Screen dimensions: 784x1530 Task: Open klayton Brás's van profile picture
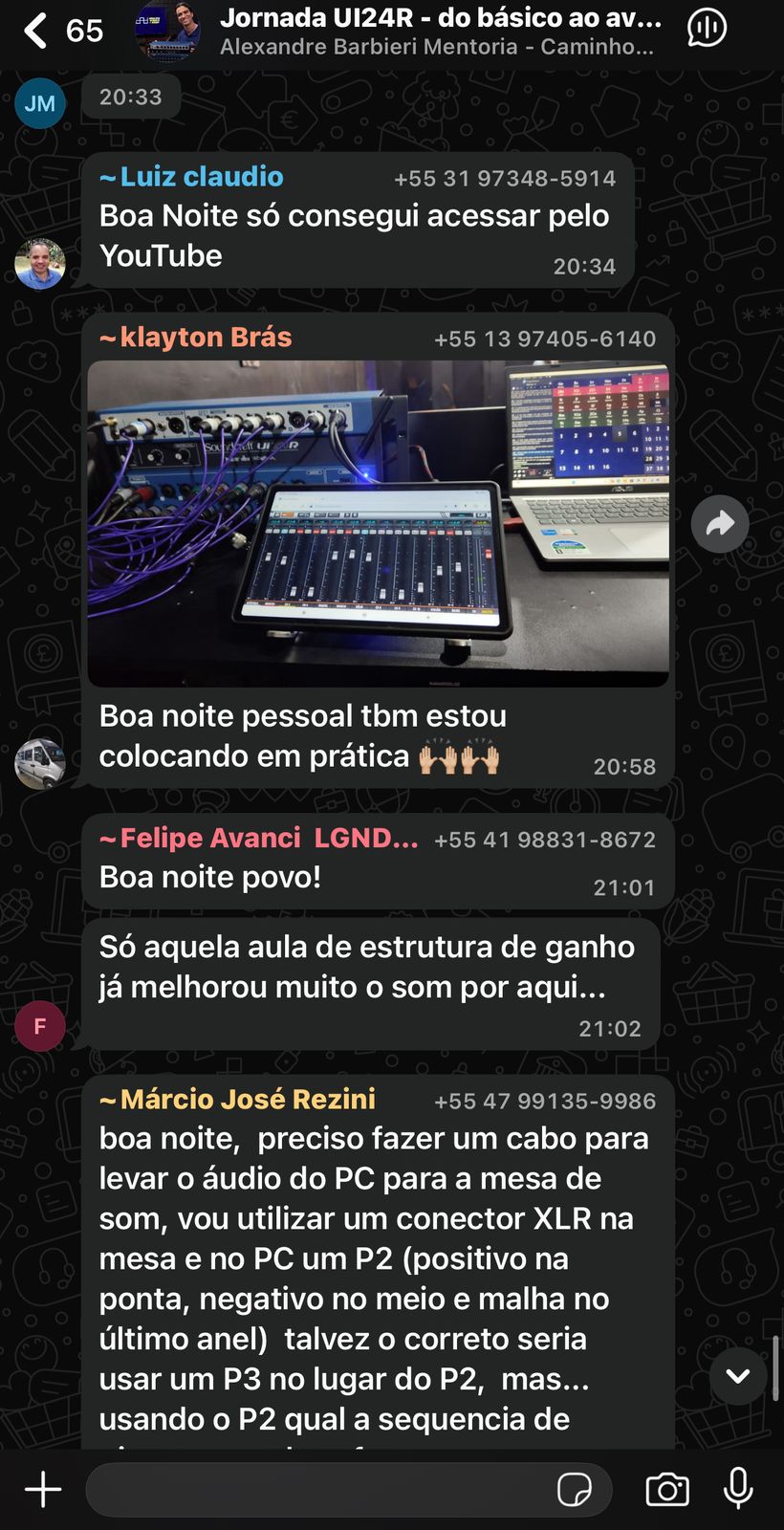(40, 763)
